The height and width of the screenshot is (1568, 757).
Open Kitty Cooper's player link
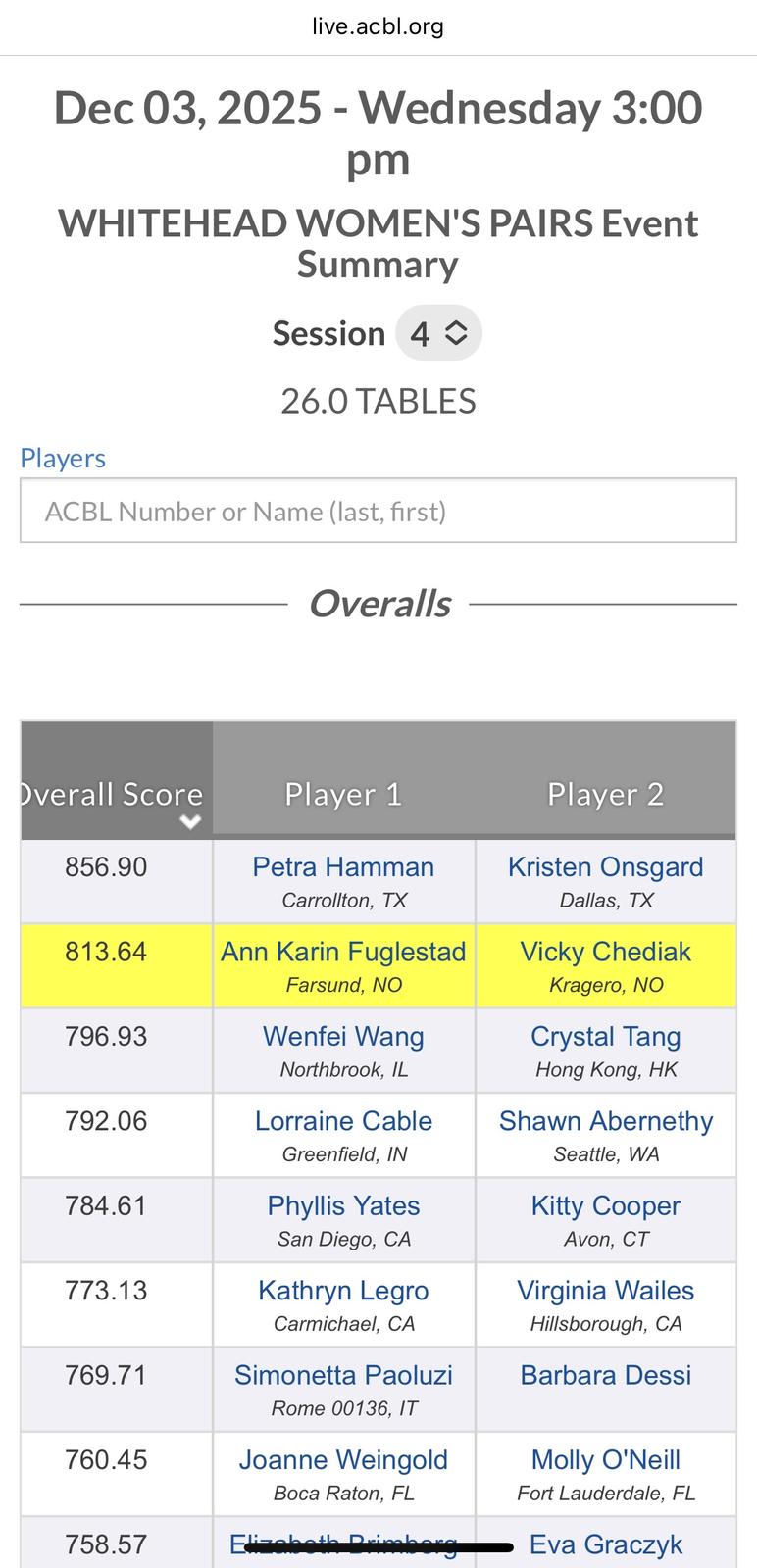tap(605, 1206)
